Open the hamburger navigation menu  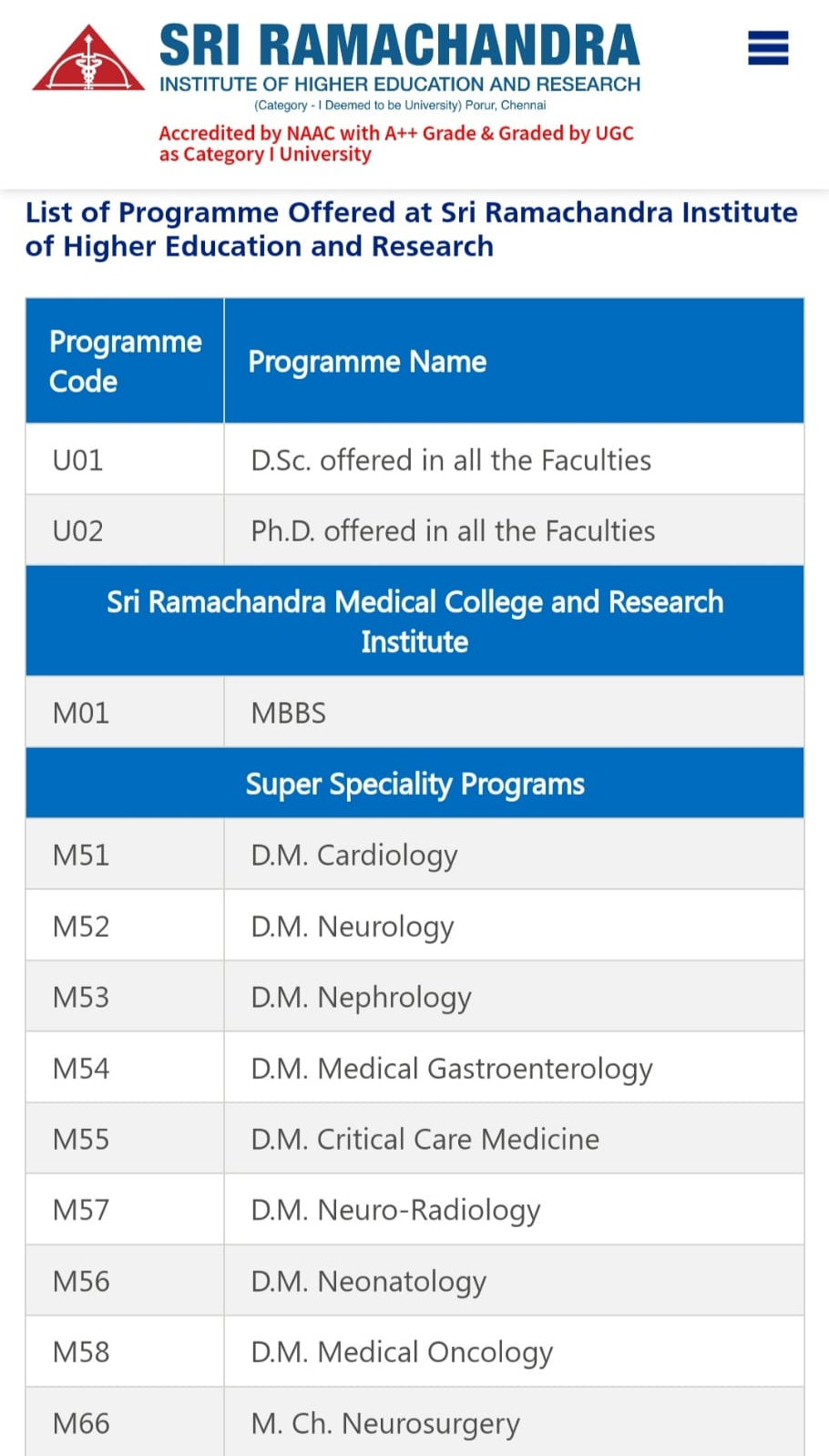(768, 48)
